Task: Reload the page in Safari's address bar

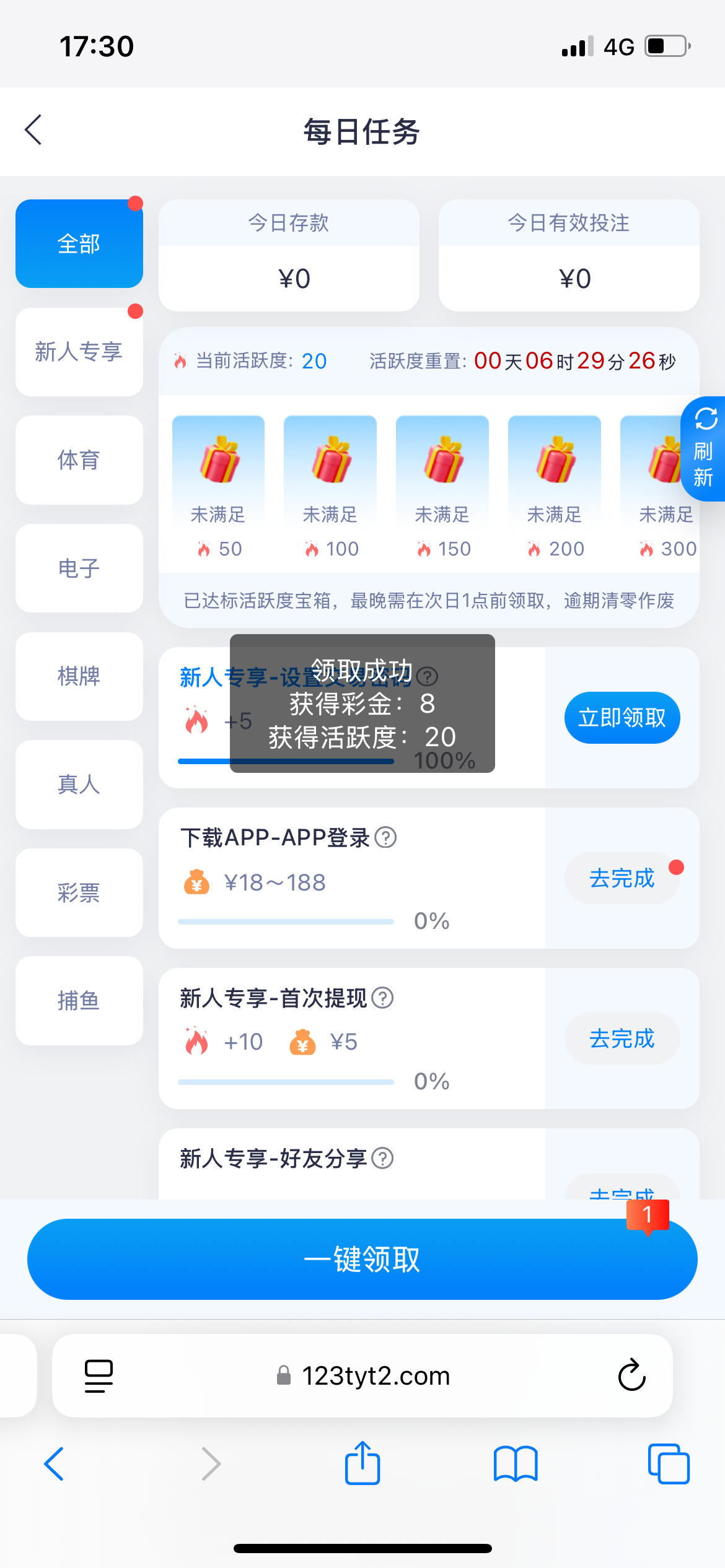Action: pyautogui.click(x=631, y=1375)
